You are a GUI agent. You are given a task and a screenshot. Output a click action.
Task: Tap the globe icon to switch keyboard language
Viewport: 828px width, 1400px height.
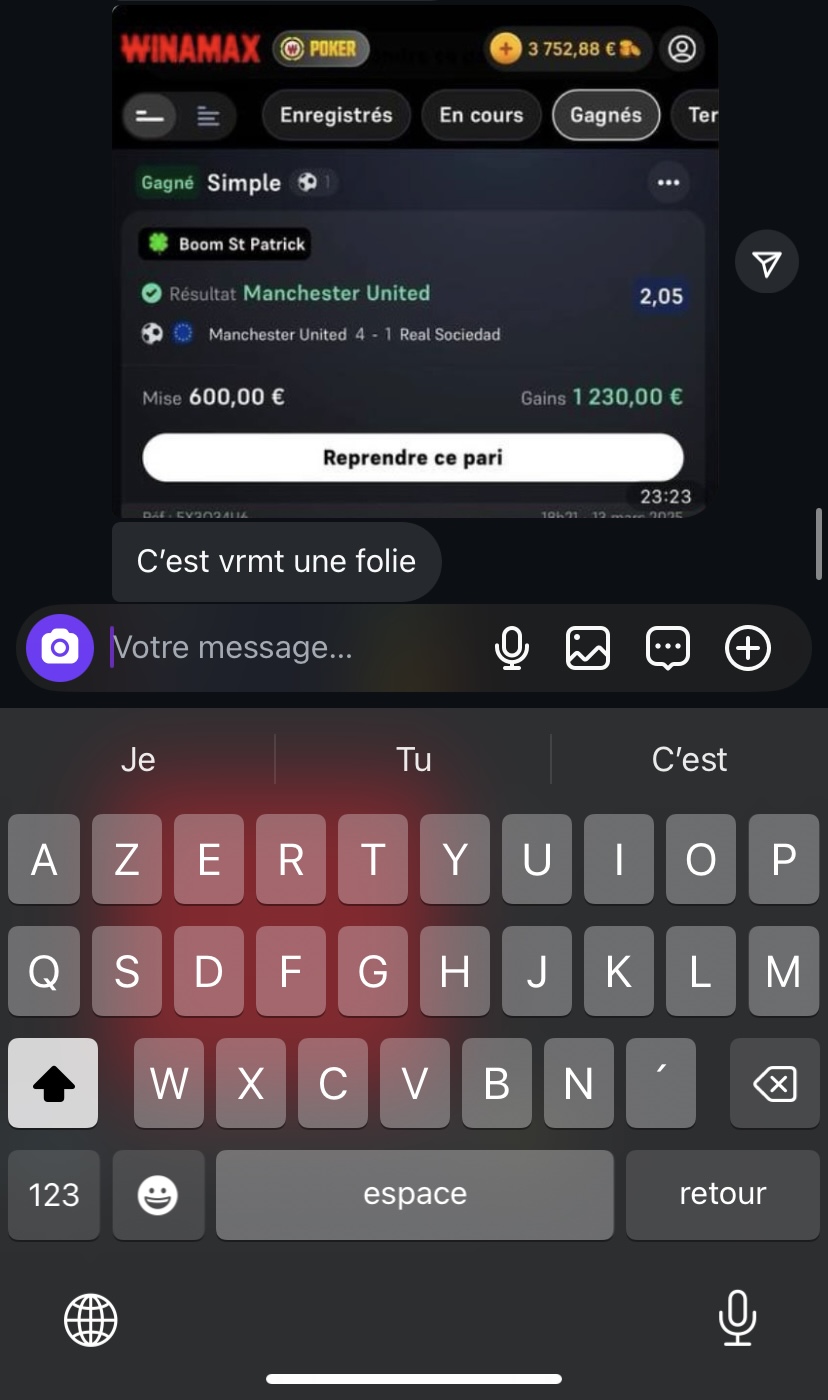(x=91, y=1319)
